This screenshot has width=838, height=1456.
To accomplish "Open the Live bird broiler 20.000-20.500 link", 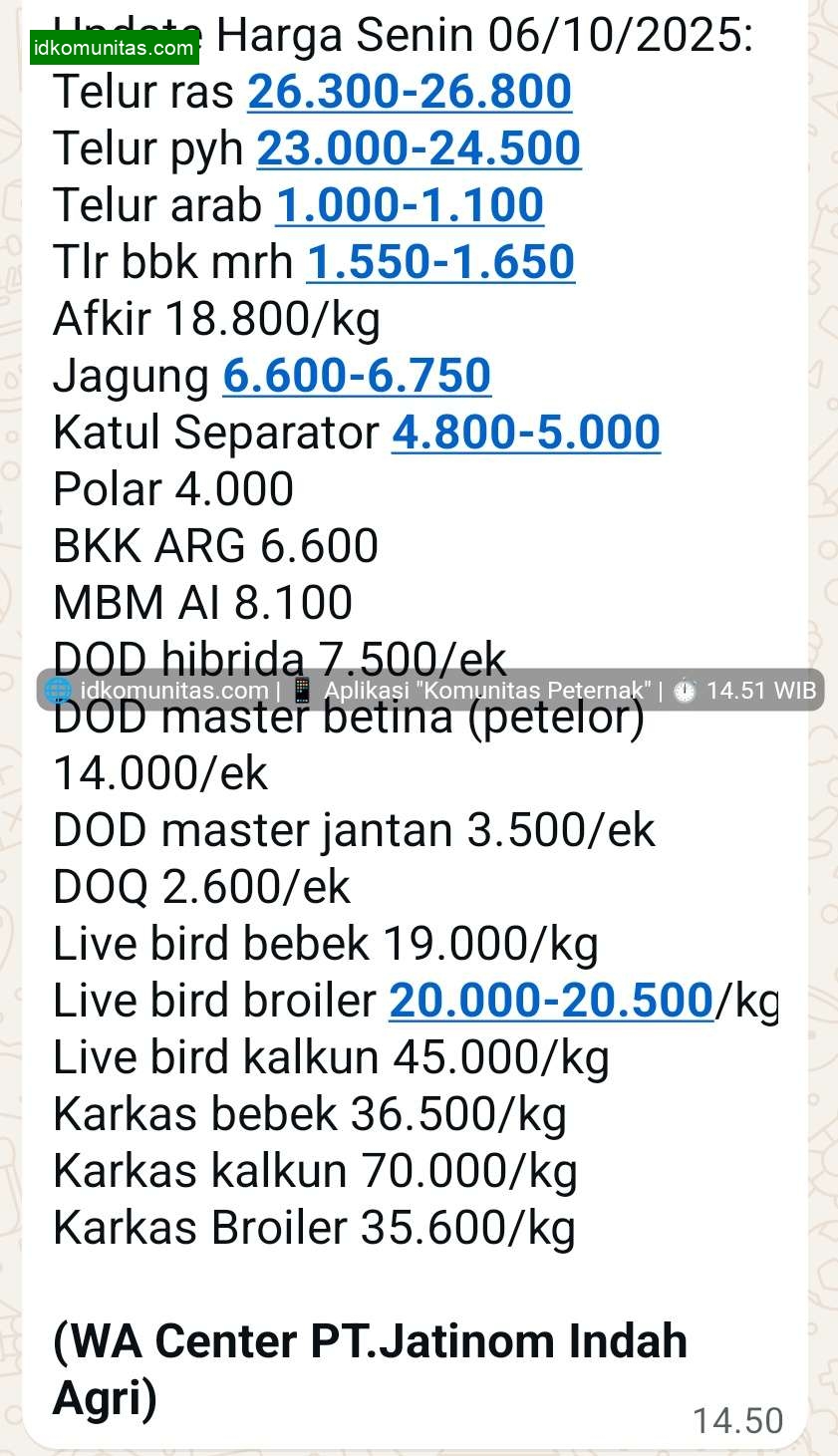I will tap(551, 1001).
